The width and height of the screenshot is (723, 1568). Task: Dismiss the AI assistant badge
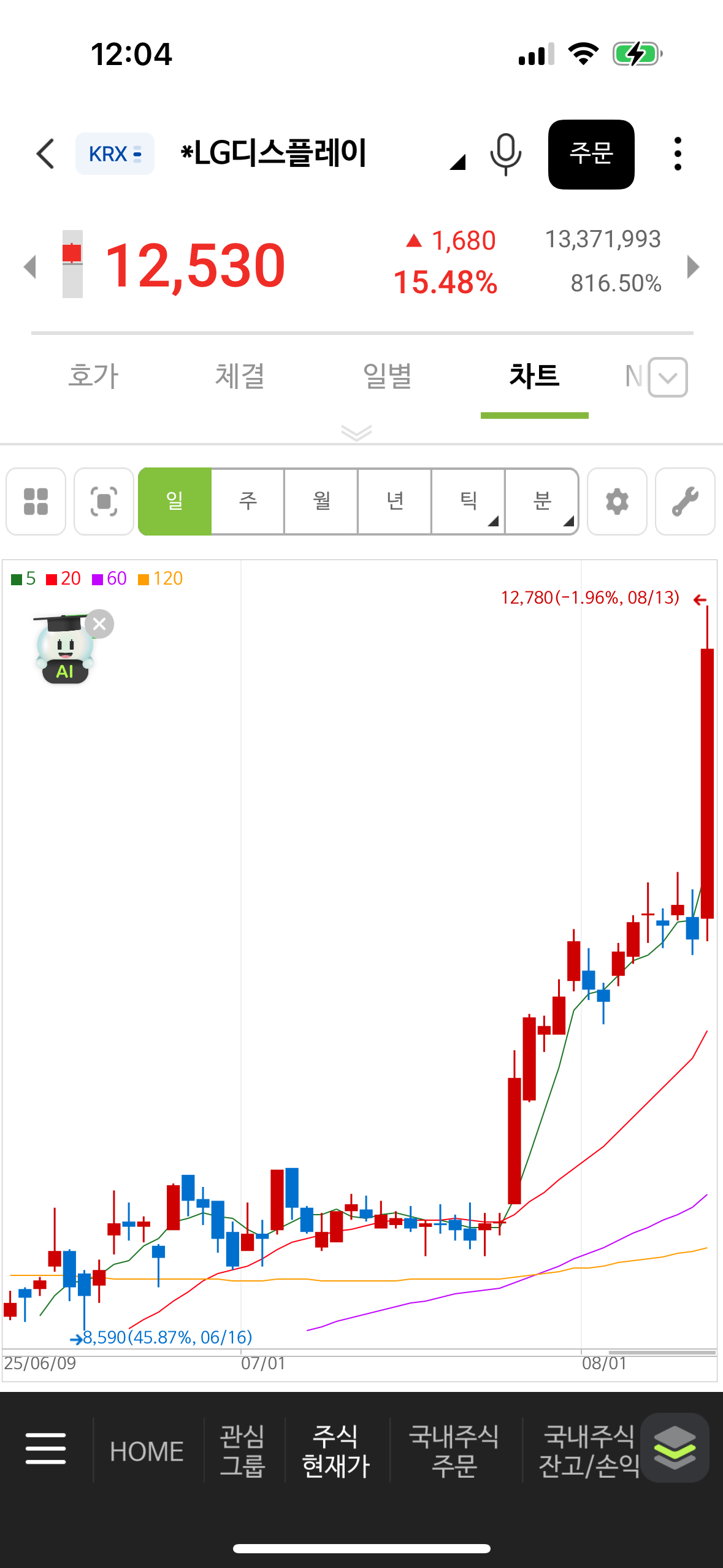point(99,624)
